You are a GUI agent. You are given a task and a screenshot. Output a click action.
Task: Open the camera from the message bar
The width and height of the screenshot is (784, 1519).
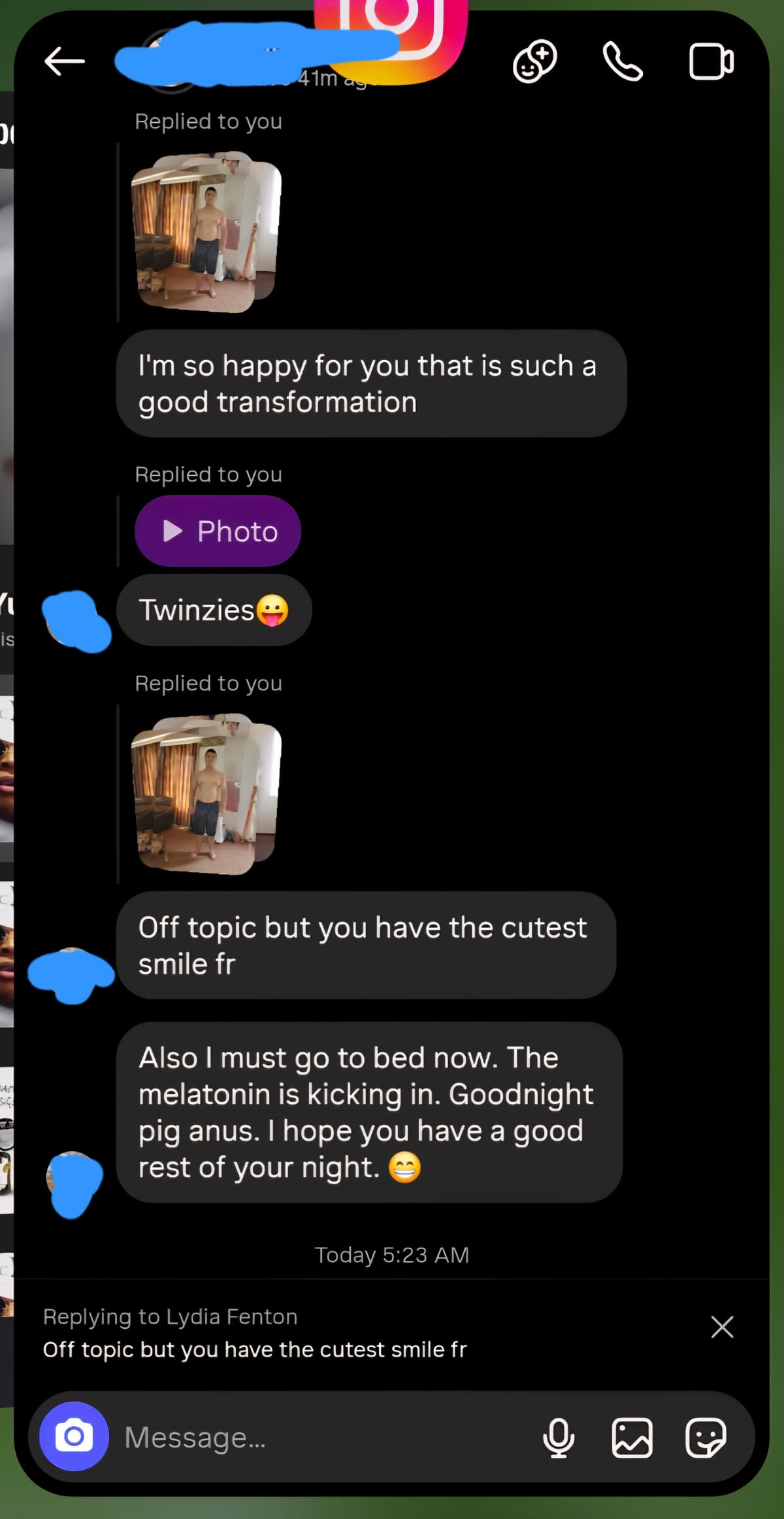pyautogui.click(x=74, y=1437)
